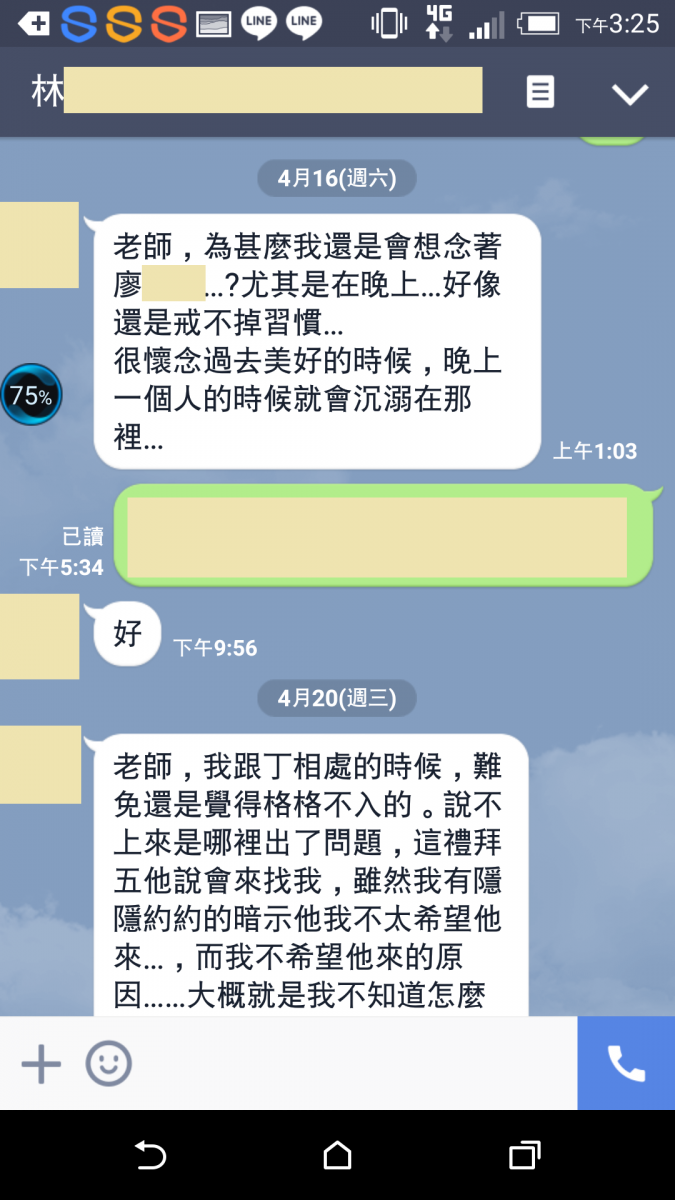Start a voice call with phone button
675x1200 pixels.
(626, 1063)
